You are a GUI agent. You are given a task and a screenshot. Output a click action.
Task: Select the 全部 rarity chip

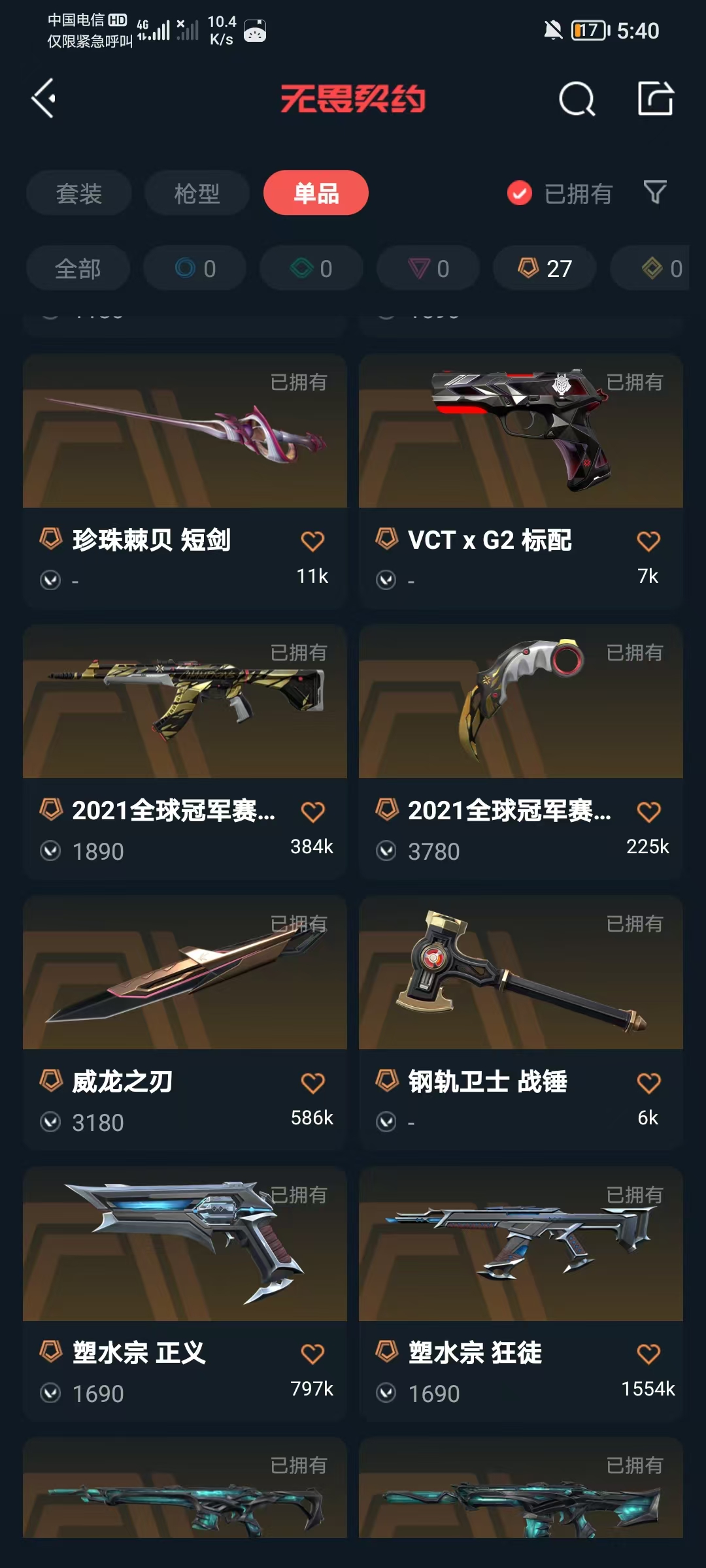78,269
